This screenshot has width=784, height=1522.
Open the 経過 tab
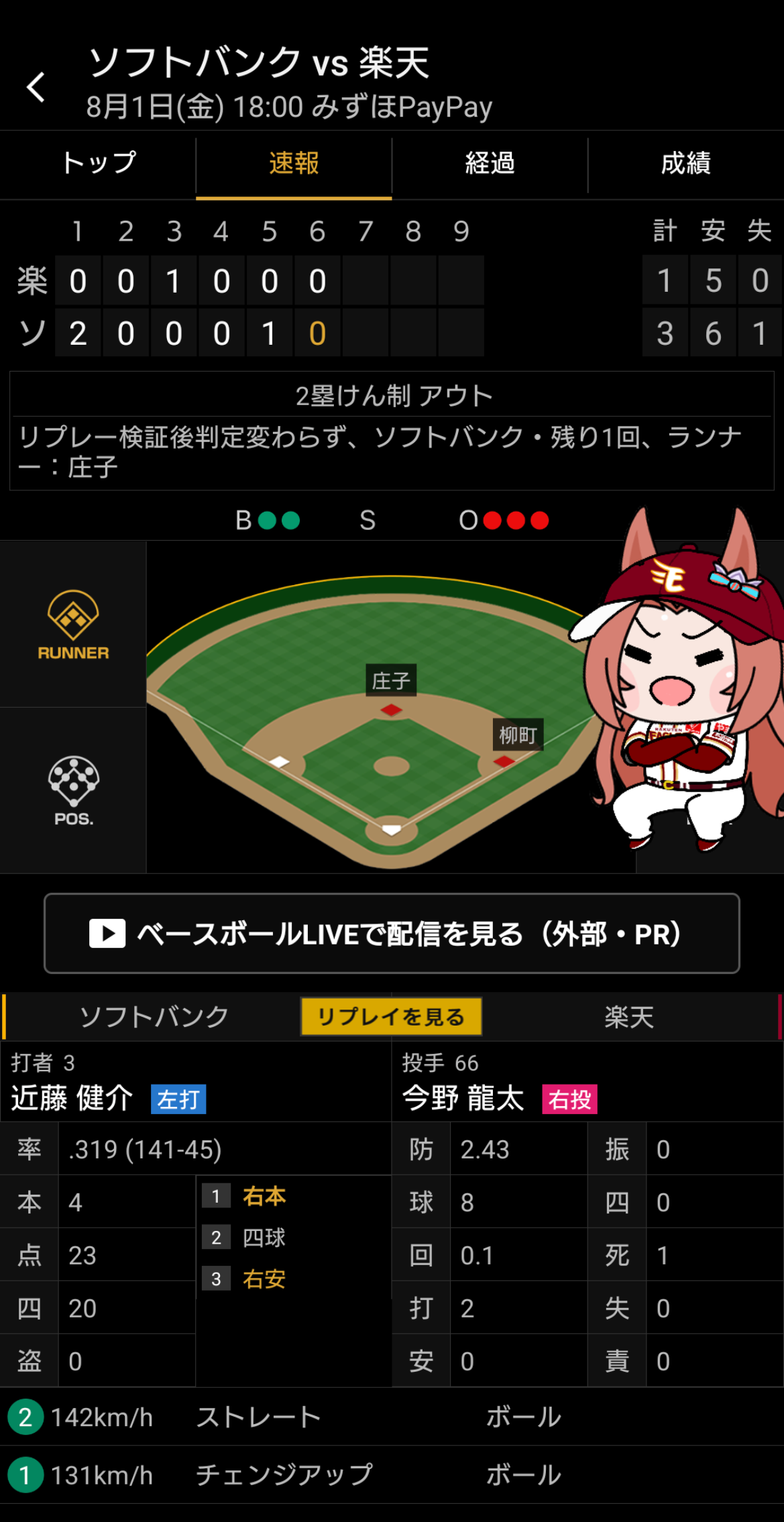coord(490,164)
